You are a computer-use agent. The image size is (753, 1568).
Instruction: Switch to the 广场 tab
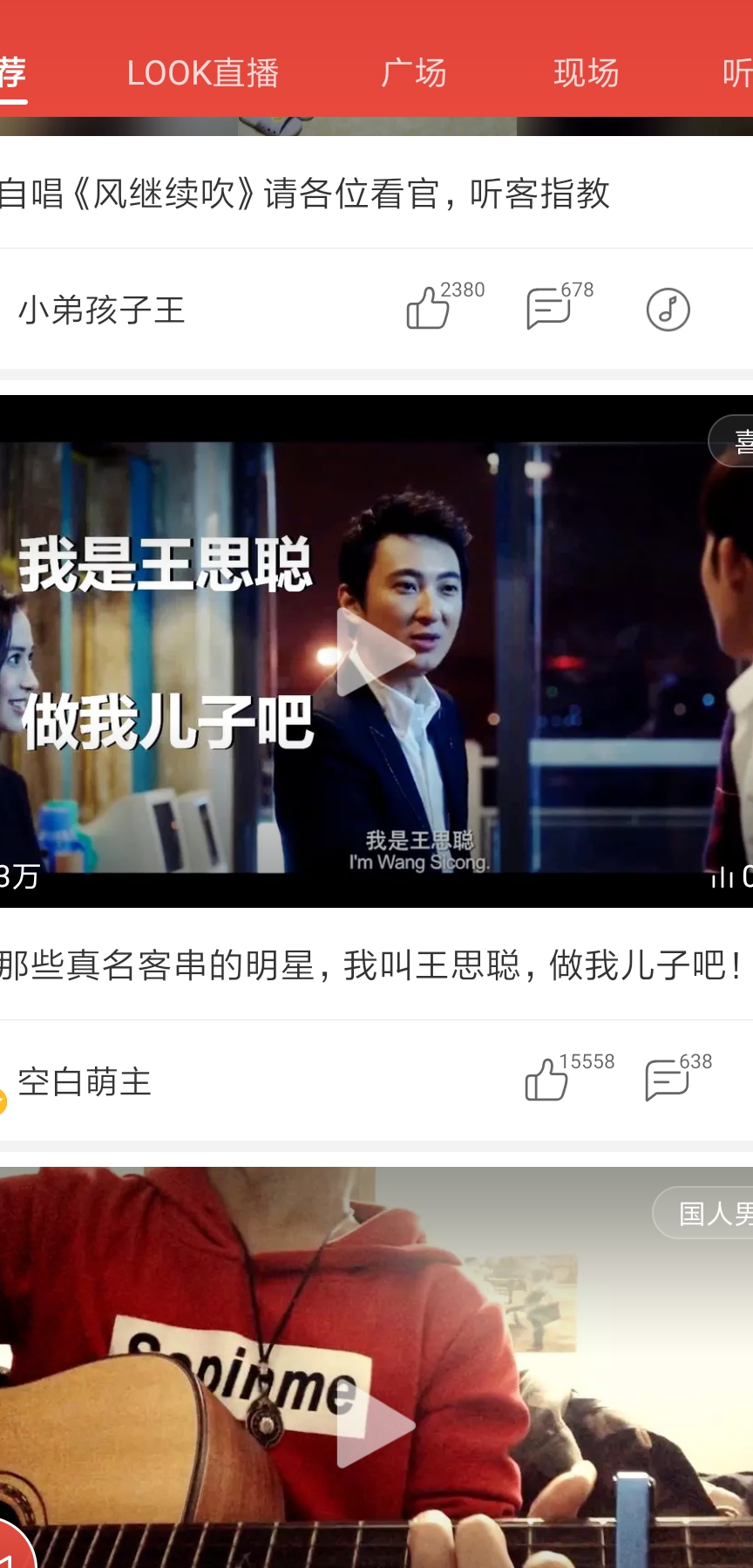point(414,73)
